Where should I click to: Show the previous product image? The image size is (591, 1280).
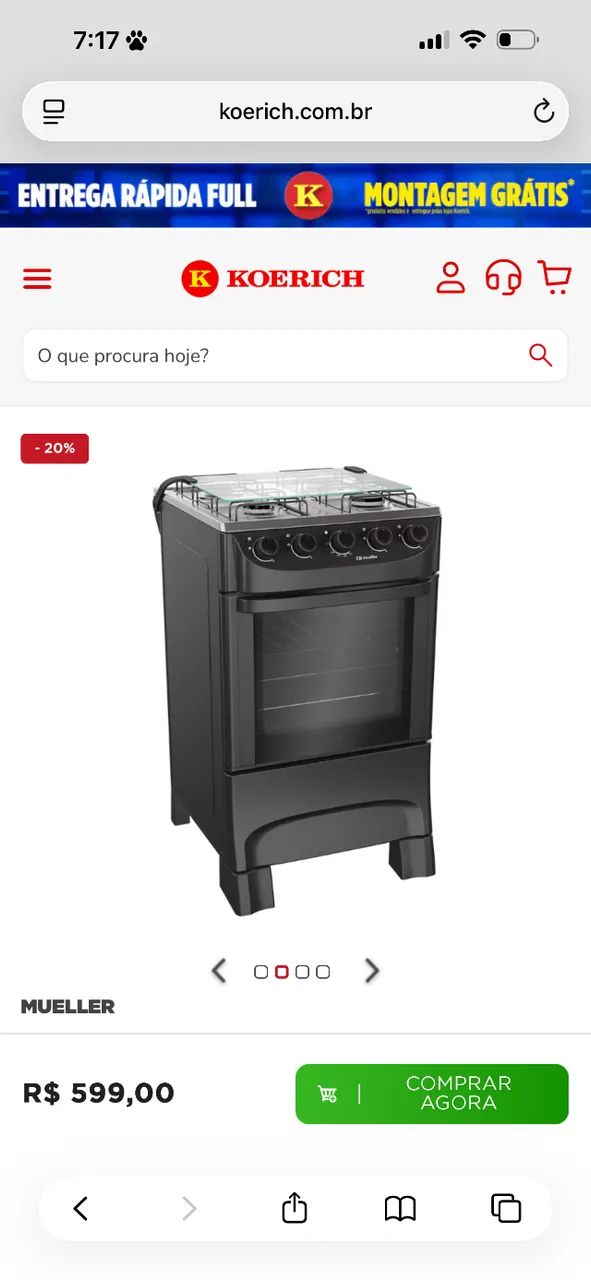[x=219, y=970]
